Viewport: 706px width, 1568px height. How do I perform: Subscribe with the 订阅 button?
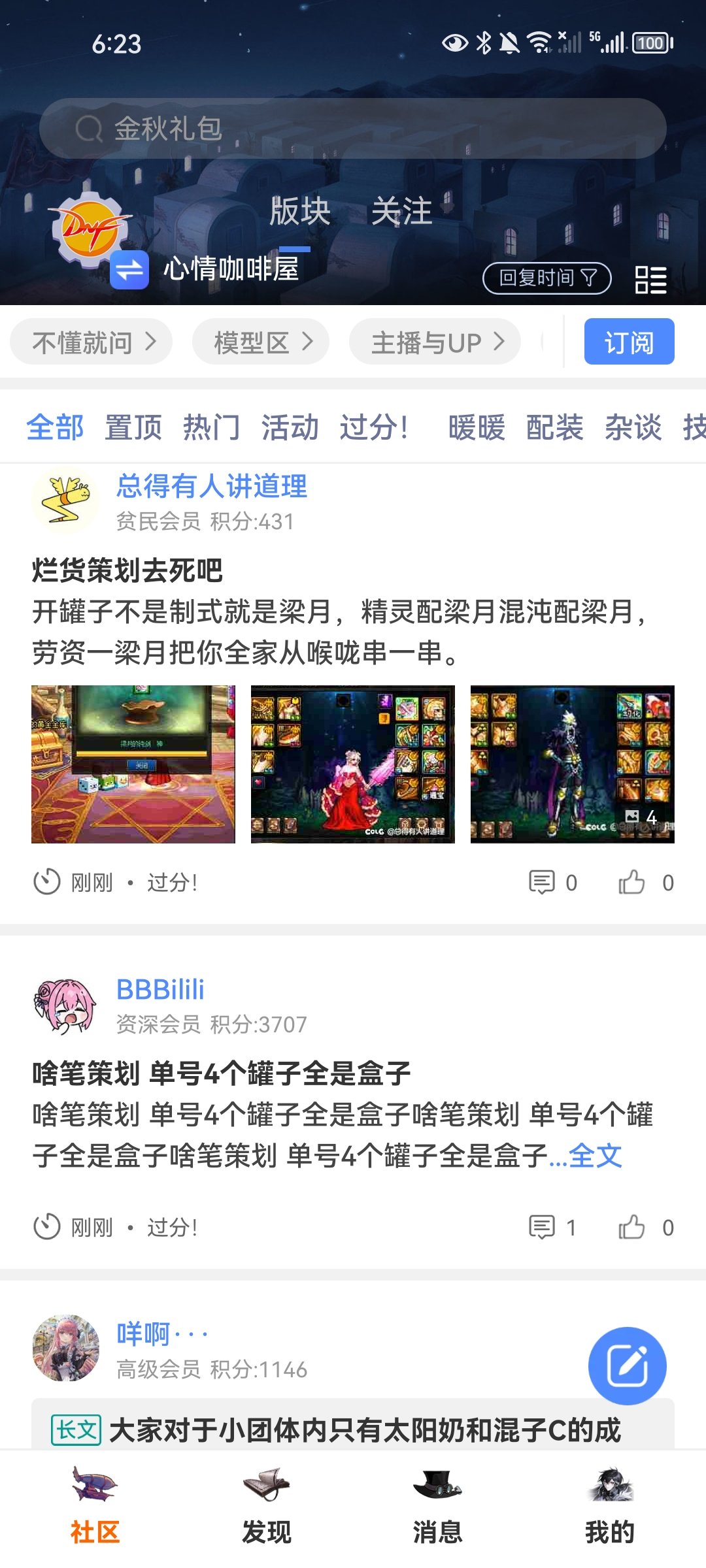pos(629,342)
